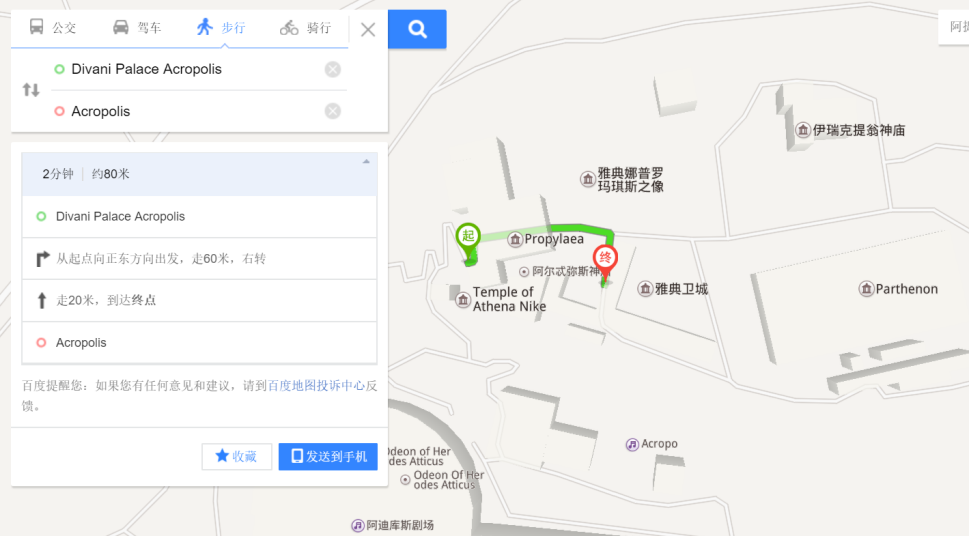Close the directions panel
Viewport: 969px width, 536px height.
click(368, 30)
